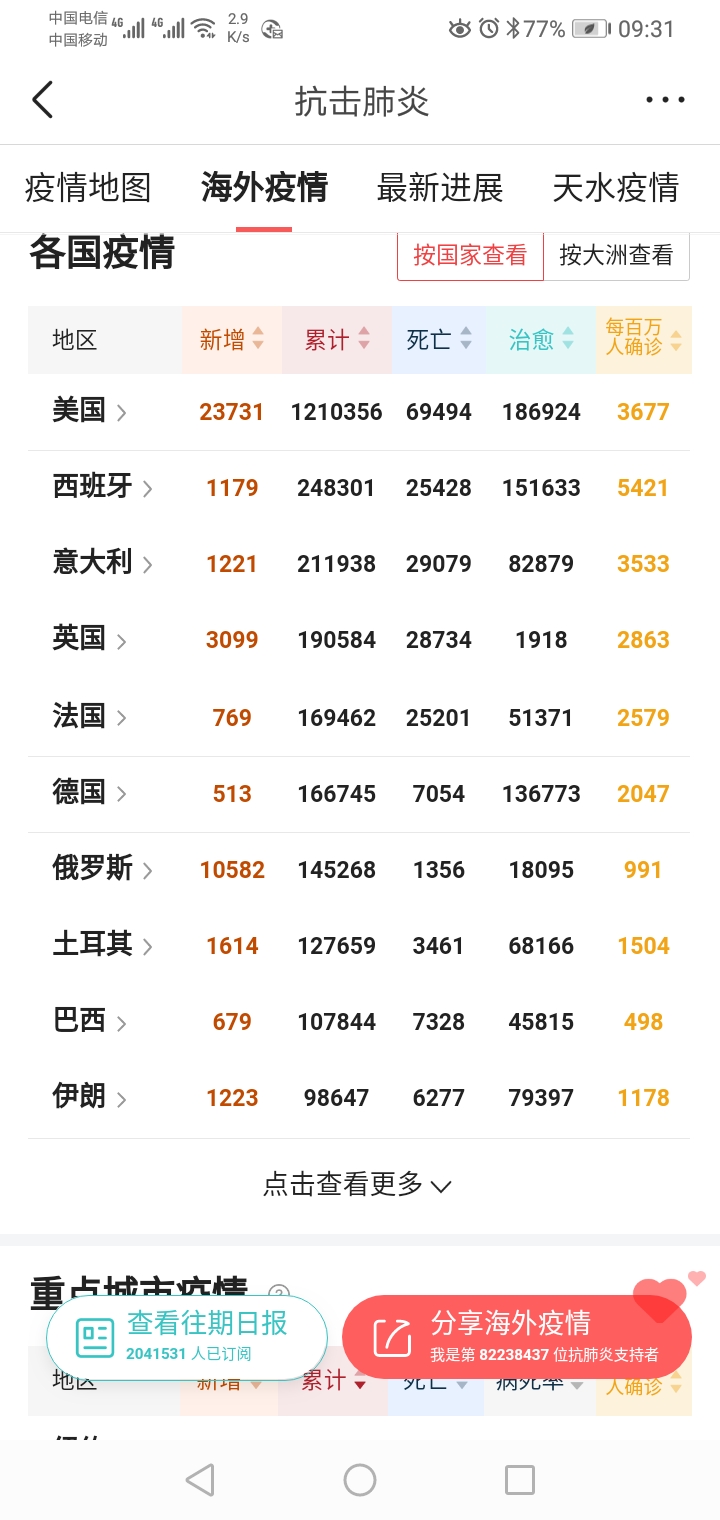Sort countries by 治愈 count
Viewport: 720px width, 1520px height.
(x=541, y=340)
